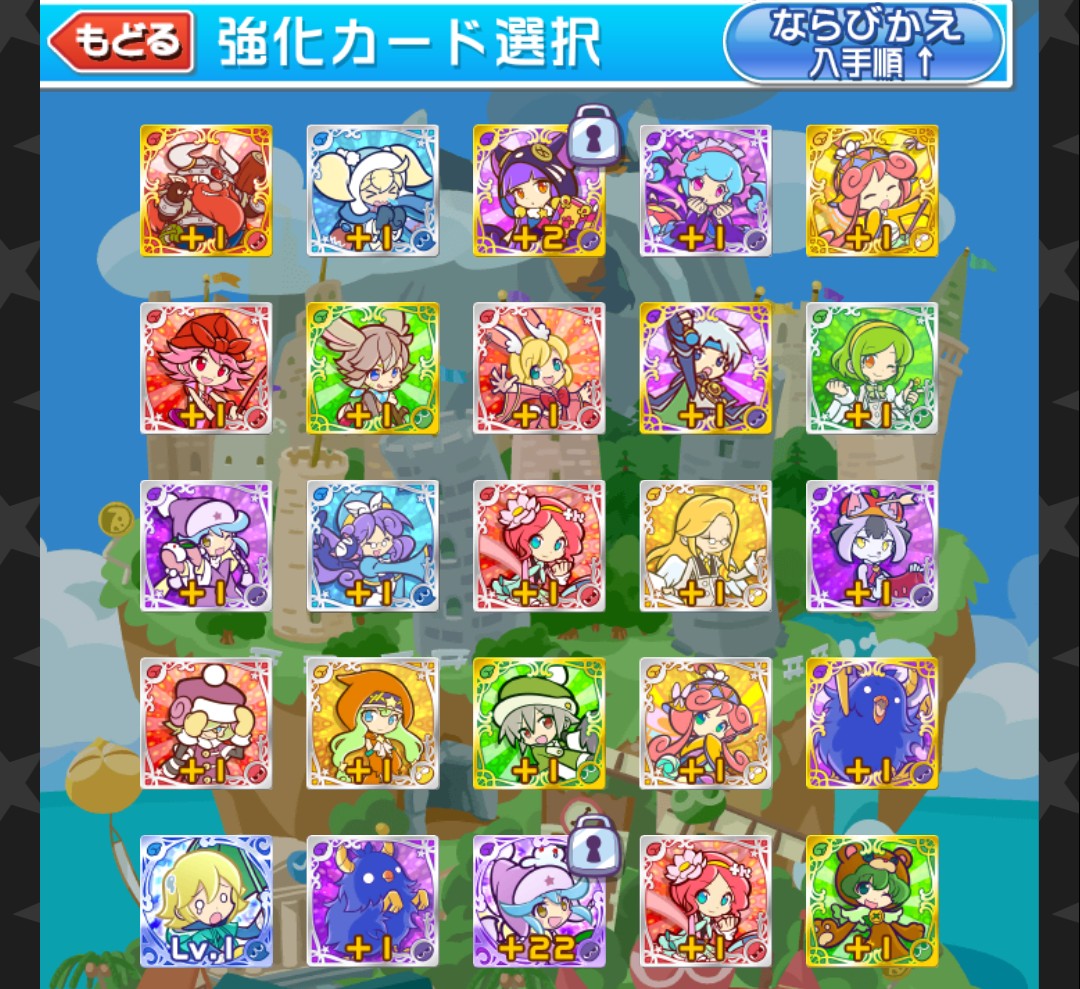Select the red pom-pom hat card

(206, 723)
